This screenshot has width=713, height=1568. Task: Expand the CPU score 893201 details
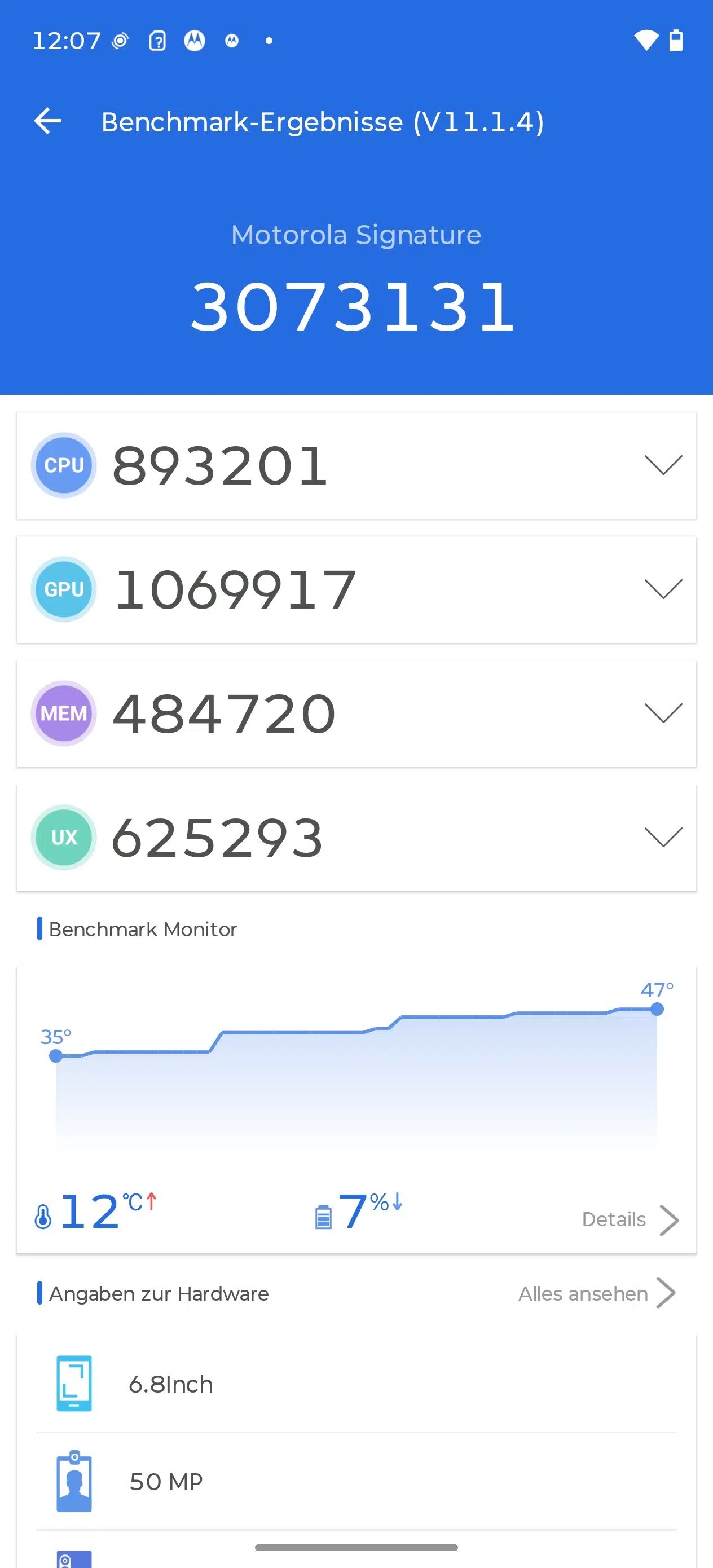click(x=663, y=465)
